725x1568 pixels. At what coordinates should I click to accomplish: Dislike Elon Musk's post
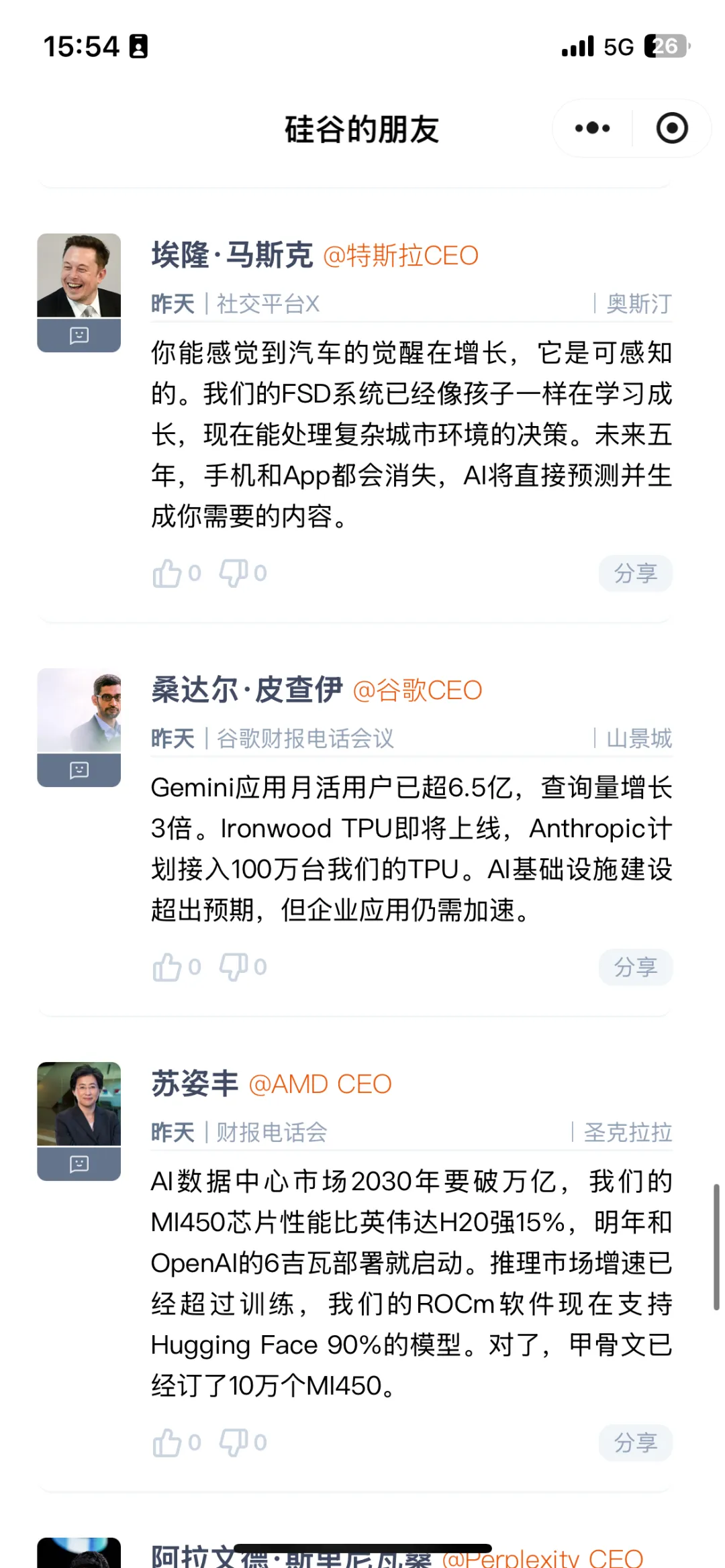coord(234,574)
